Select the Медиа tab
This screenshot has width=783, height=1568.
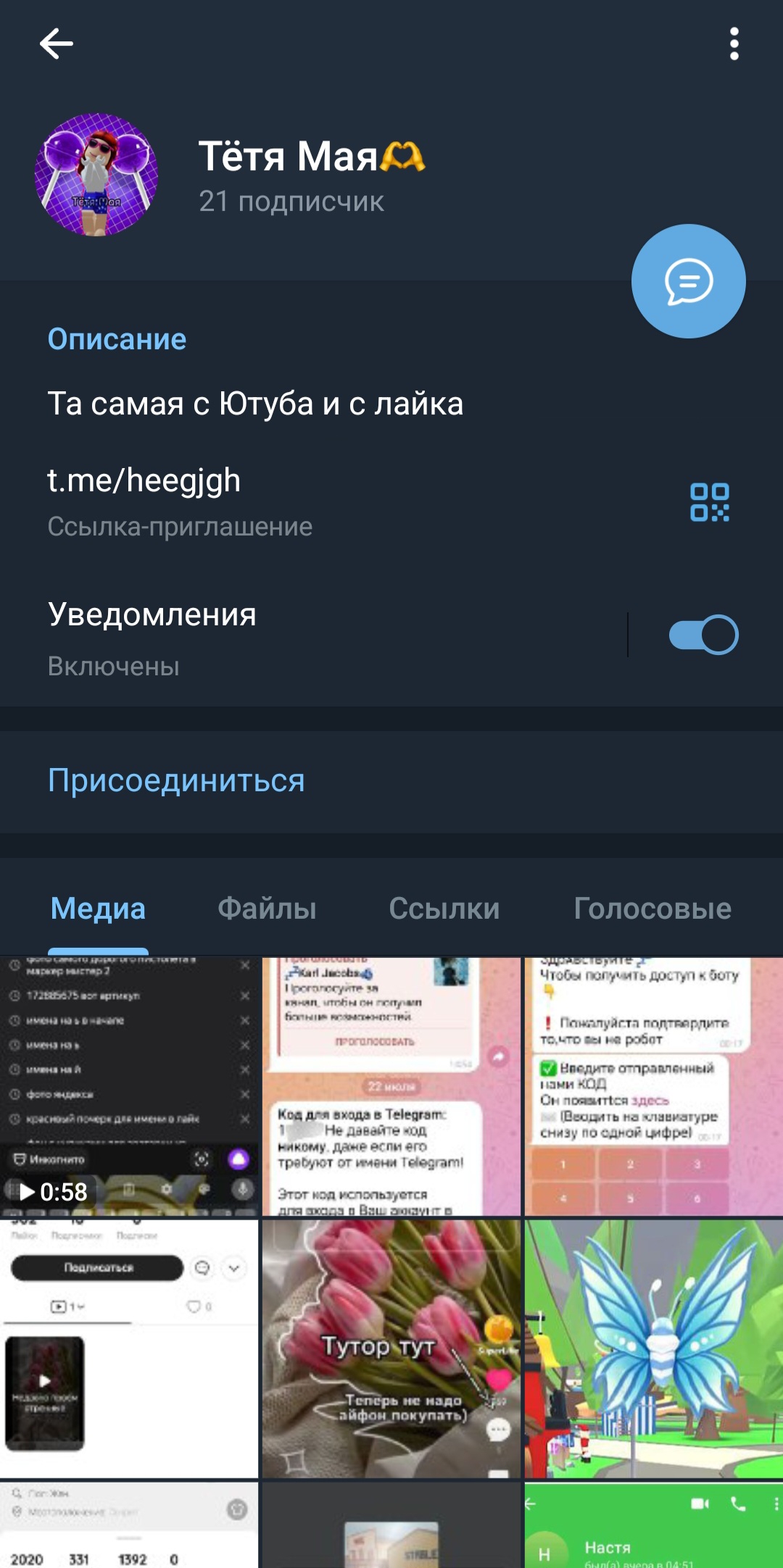pyautogui.click(x=98, y=909)
